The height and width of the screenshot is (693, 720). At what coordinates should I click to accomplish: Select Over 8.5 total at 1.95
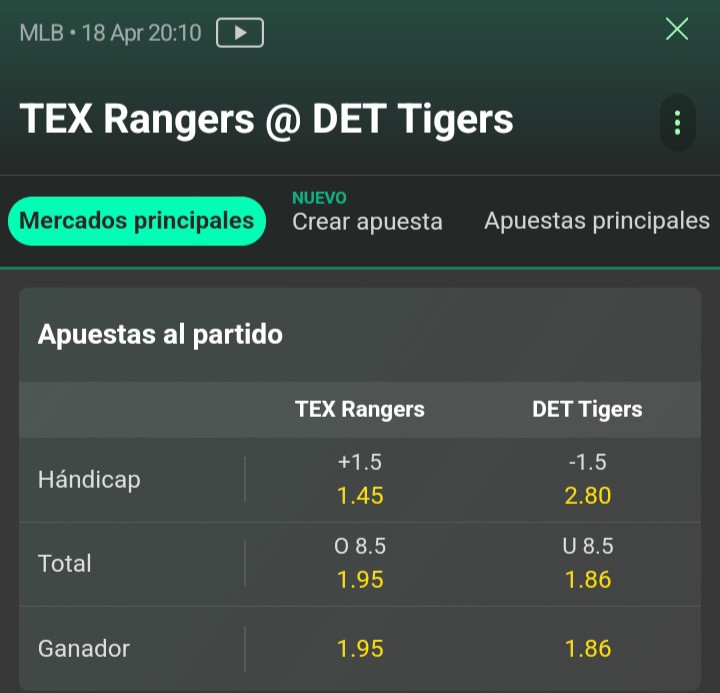pyautogui.click(x=360, y=563)
